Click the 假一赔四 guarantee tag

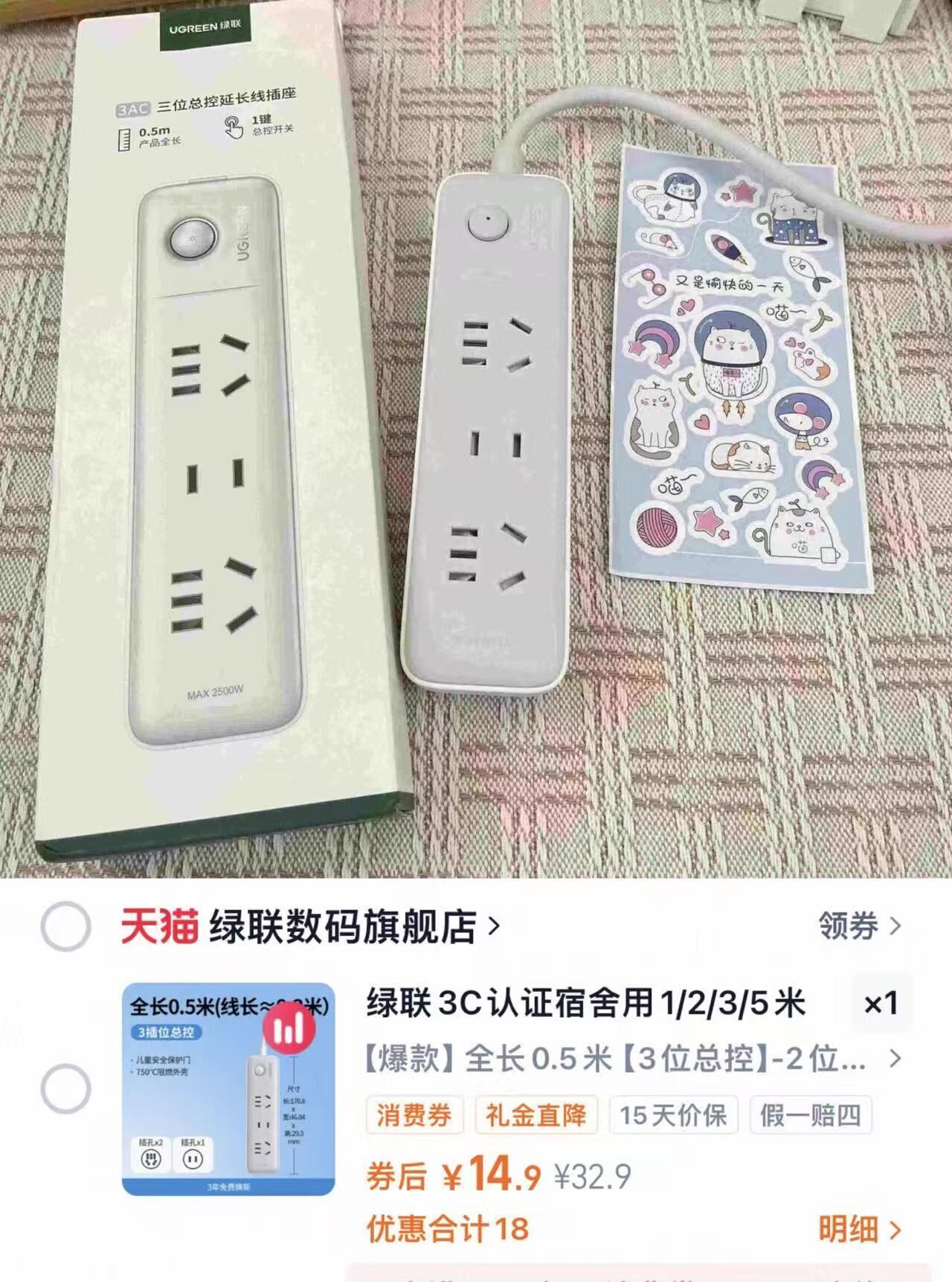pyautogui.click(x=809, y=1116)
